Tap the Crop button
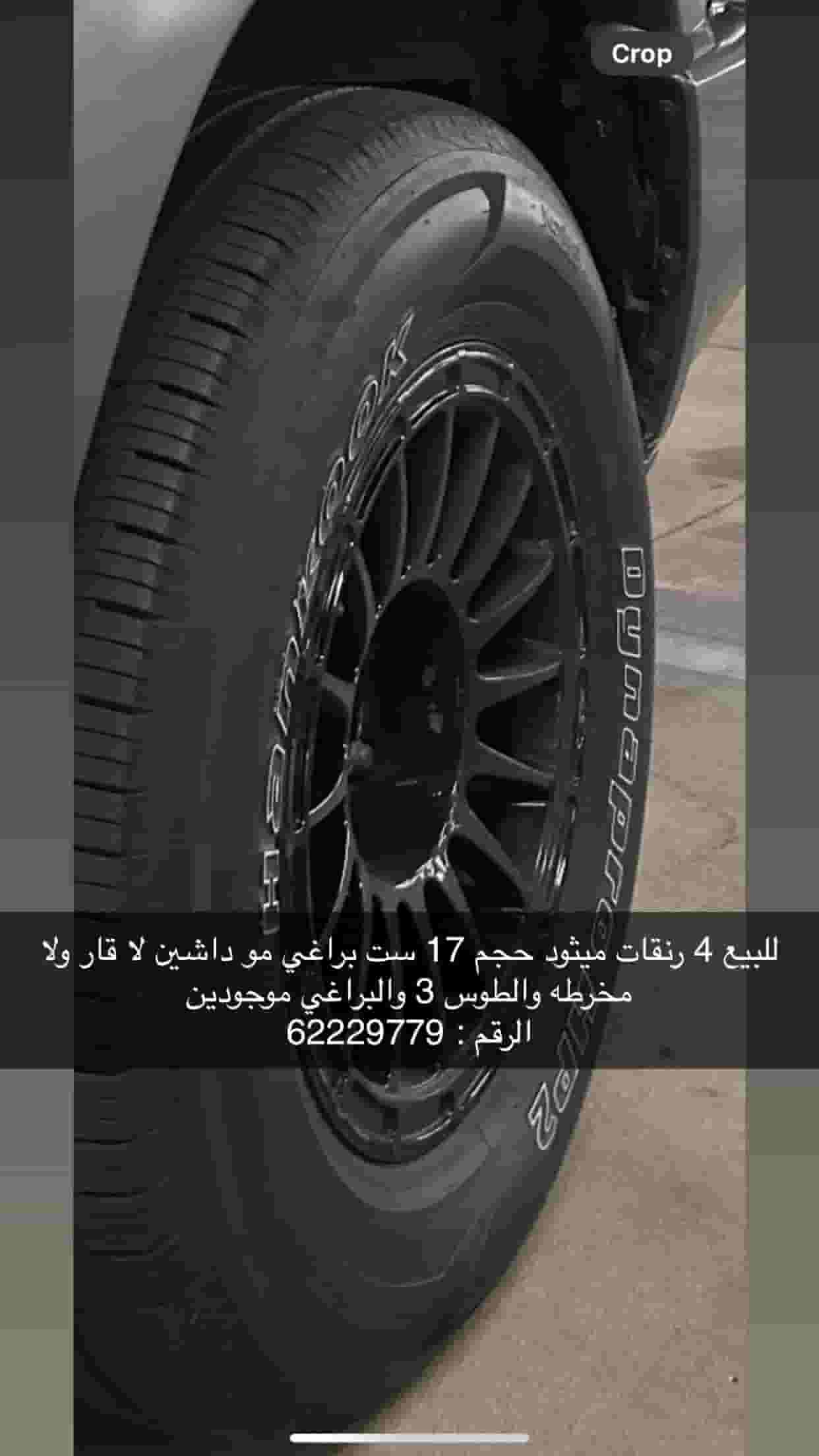819x1456 pixels. (x=641, y=55)
